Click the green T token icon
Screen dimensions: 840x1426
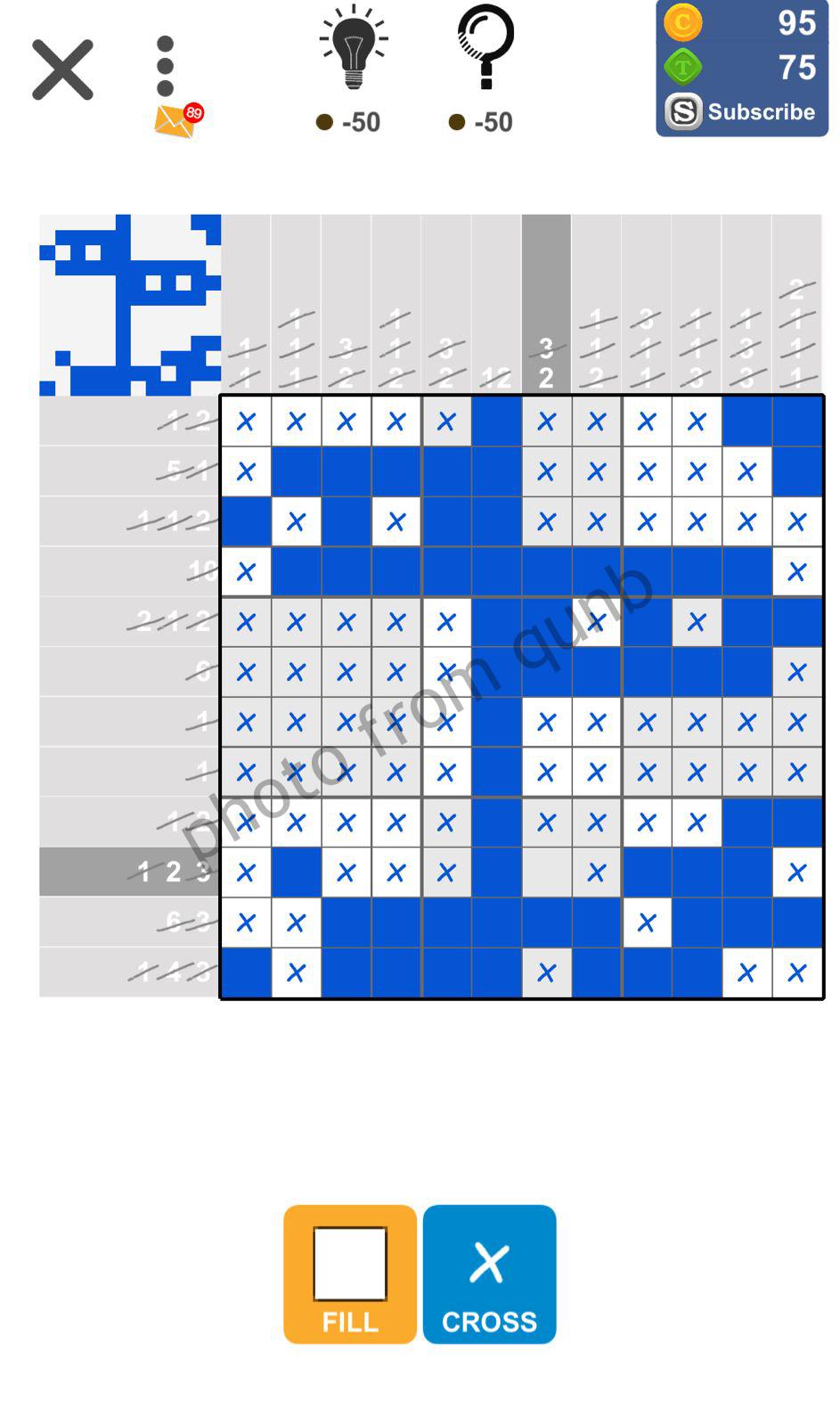pos(682,66)
